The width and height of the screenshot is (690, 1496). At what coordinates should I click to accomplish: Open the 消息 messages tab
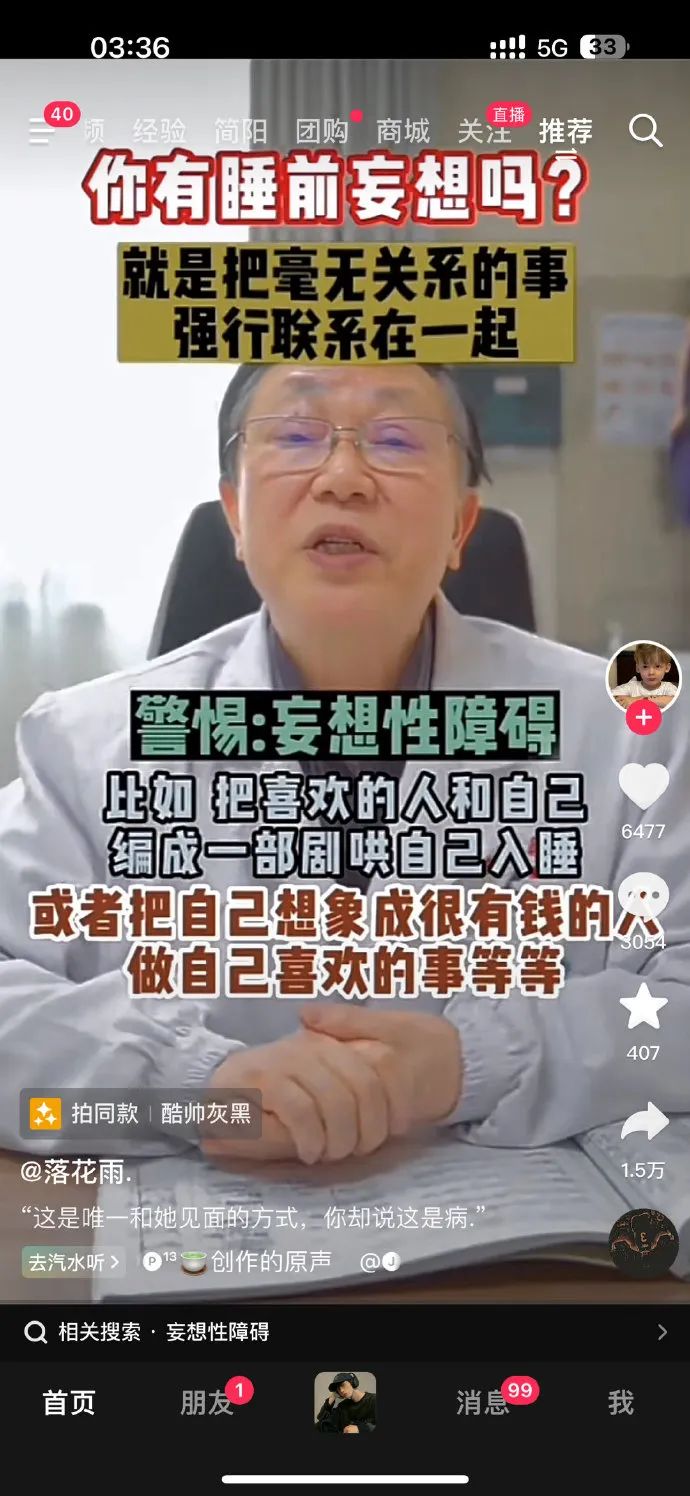[483, 1403]
